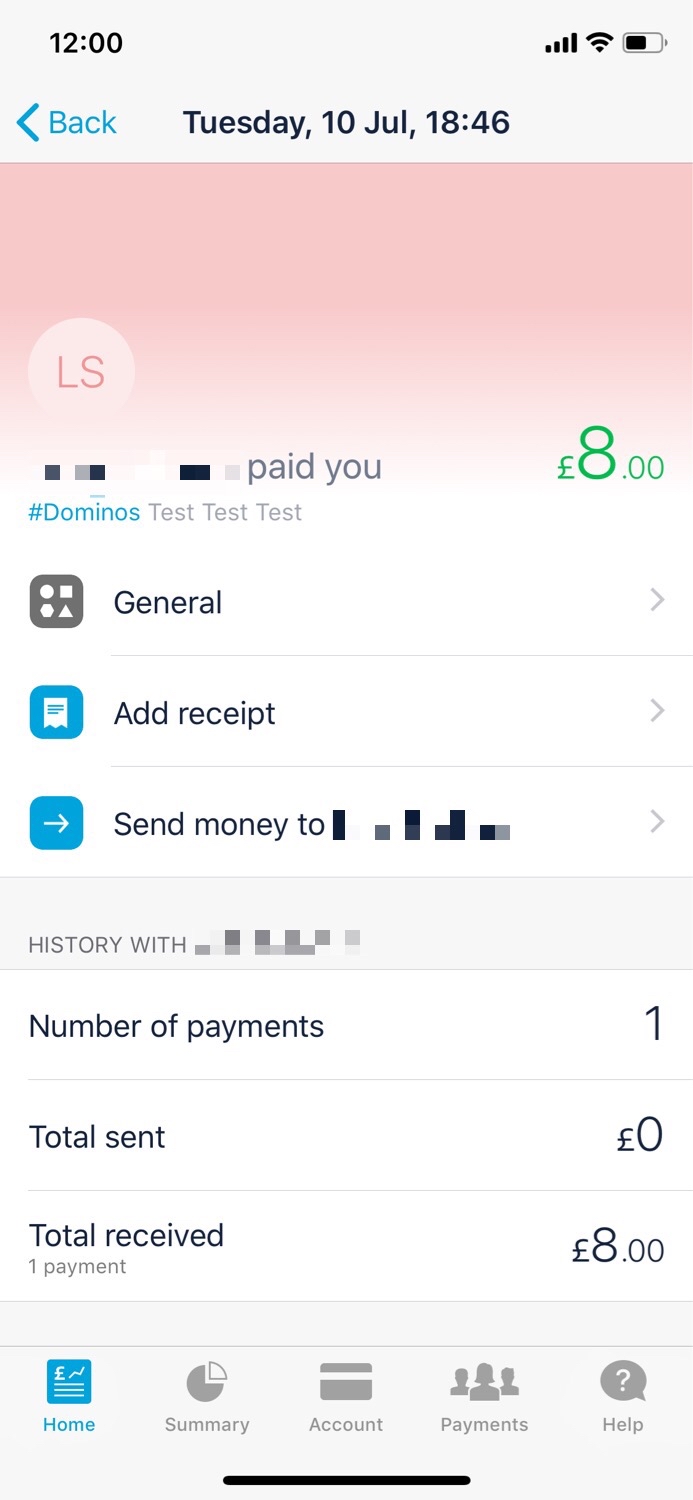The image size is (693, 1500).
Task: Open the Help tab
Action: click(622, 1397)
